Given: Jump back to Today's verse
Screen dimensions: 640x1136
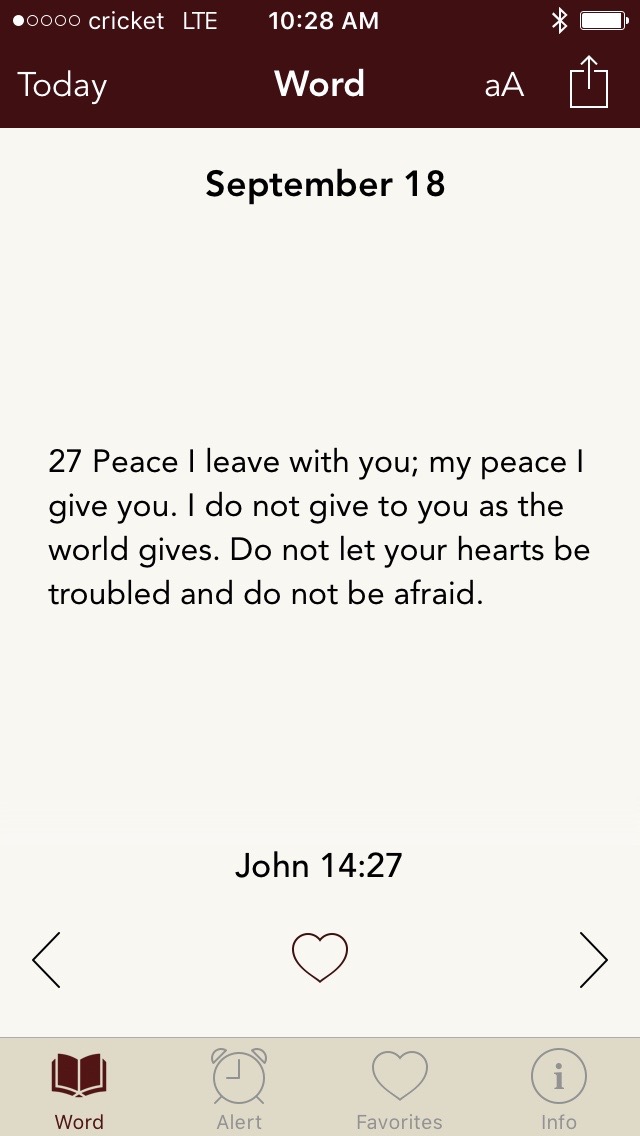Looking at the screenshot, I should pos(62,85).
